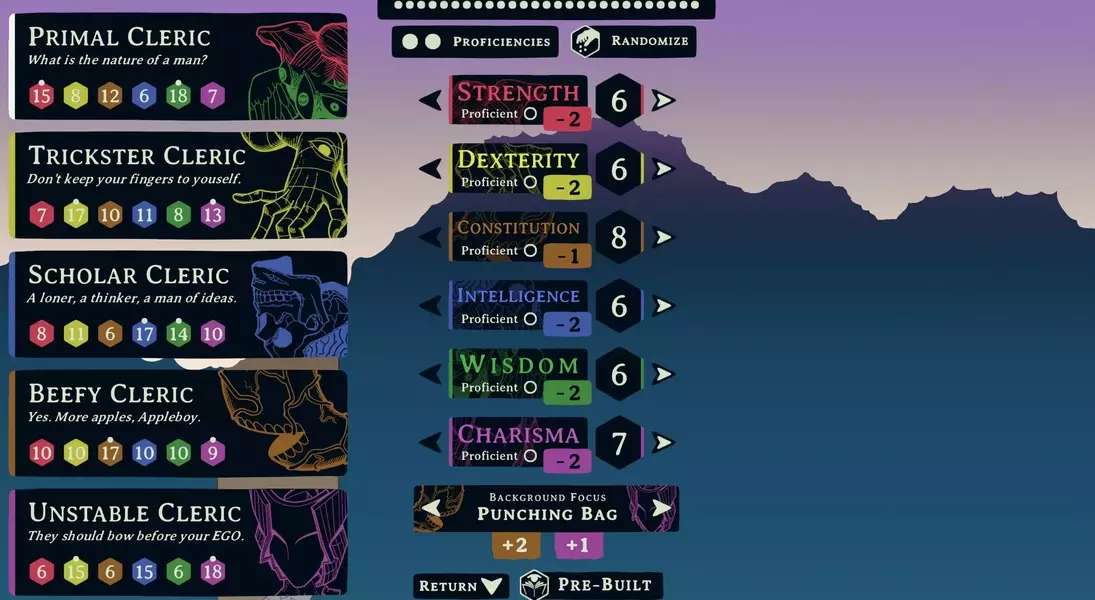Toggle the Strength Proficient circle
The width and height of the screenshot is (1095, 600).
click(531, 114)
